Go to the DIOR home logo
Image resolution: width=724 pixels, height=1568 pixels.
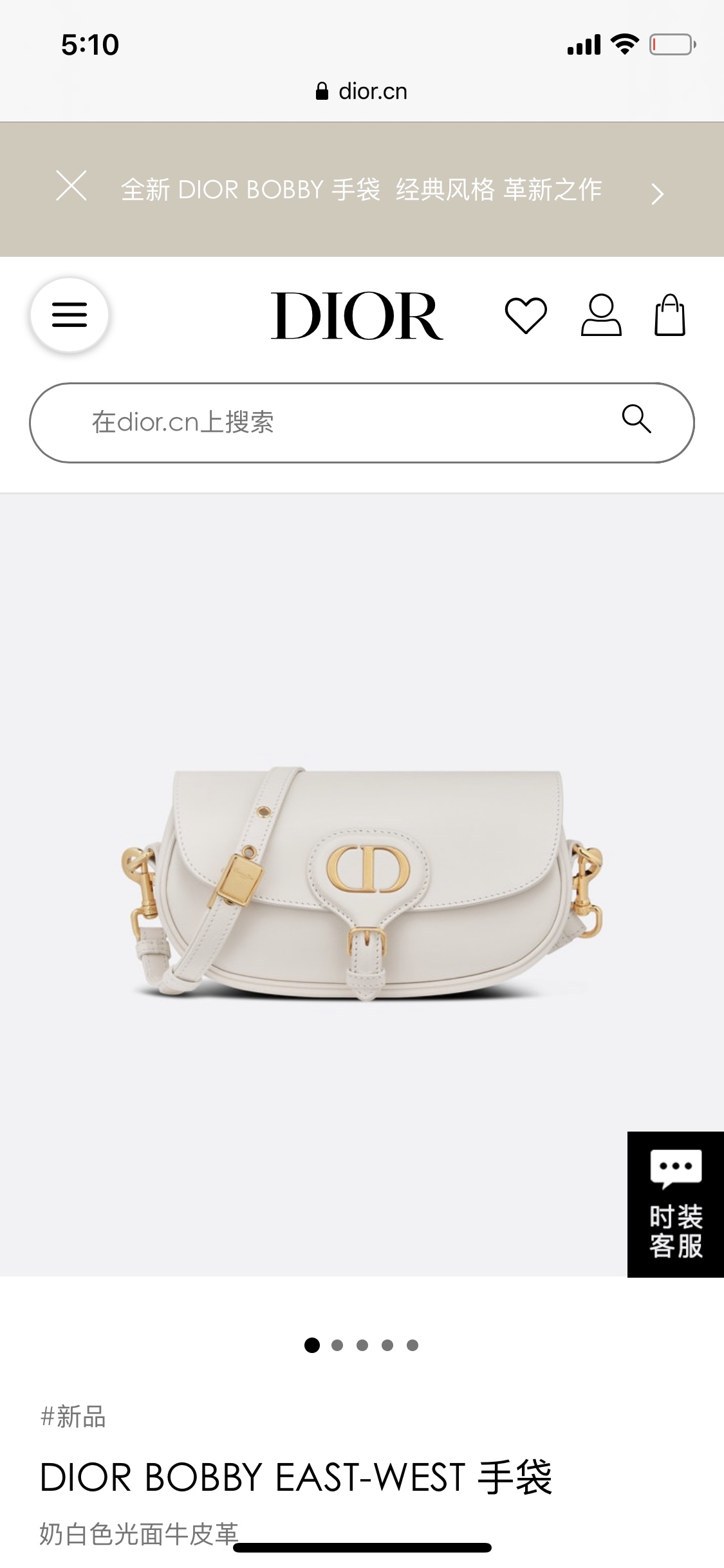[357, 315]
